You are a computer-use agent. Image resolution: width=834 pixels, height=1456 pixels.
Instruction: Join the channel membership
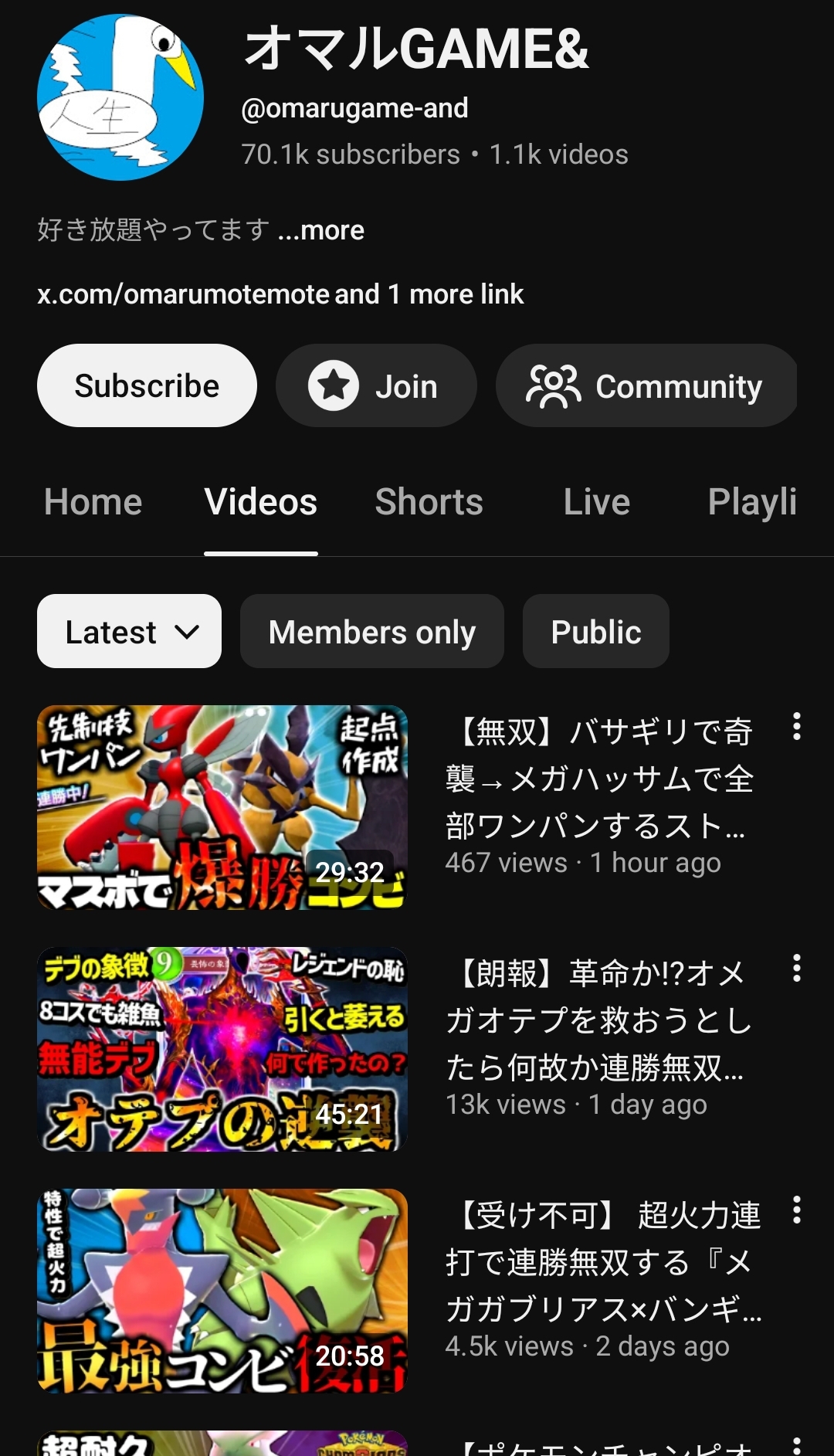(376, 385)
